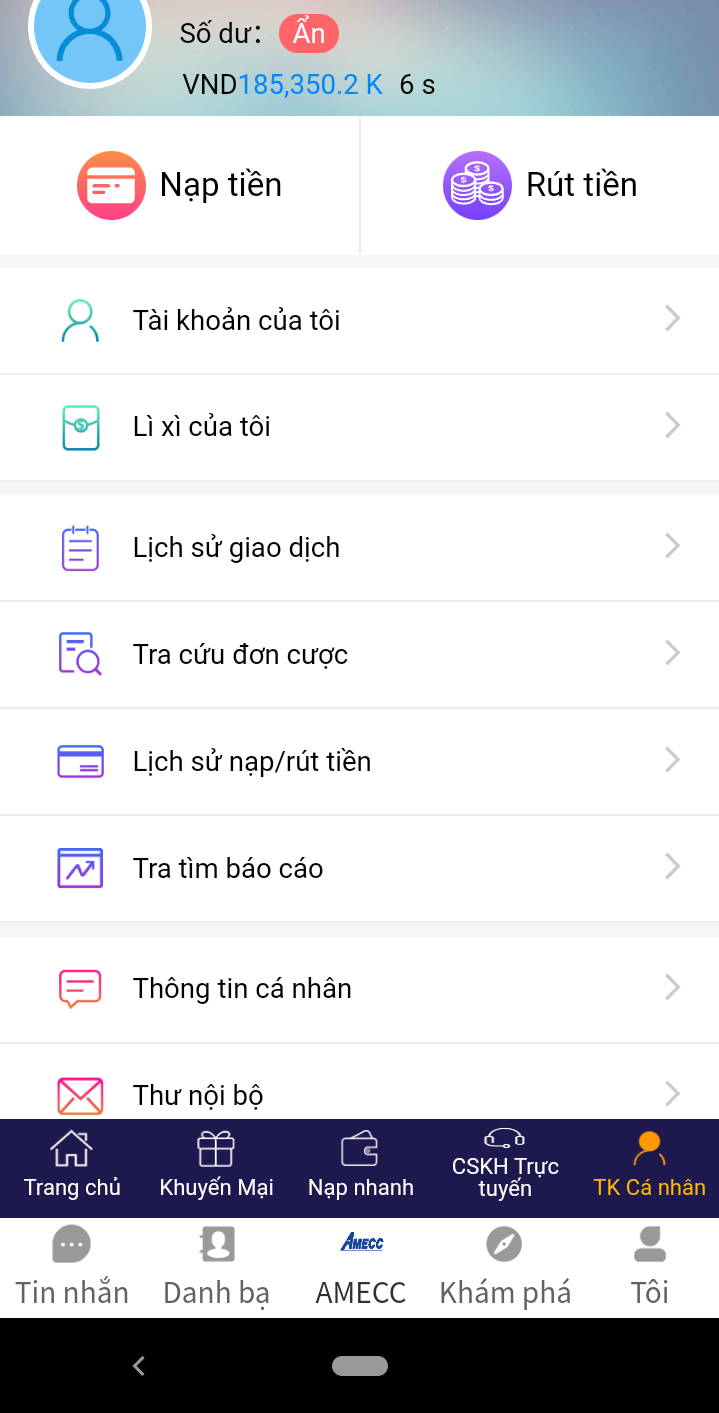Tap the system back button
719x1413 pixels.
[139, 1365]
